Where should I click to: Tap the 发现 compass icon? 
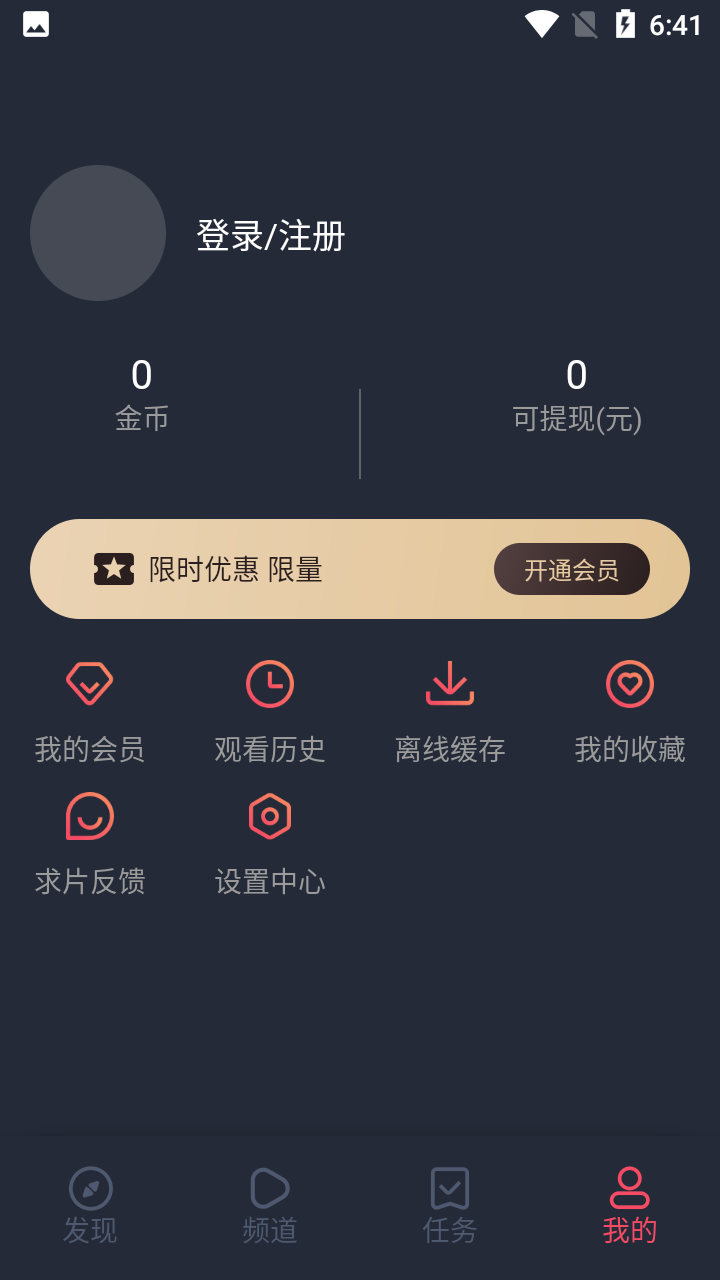(x=90, y=1189)
